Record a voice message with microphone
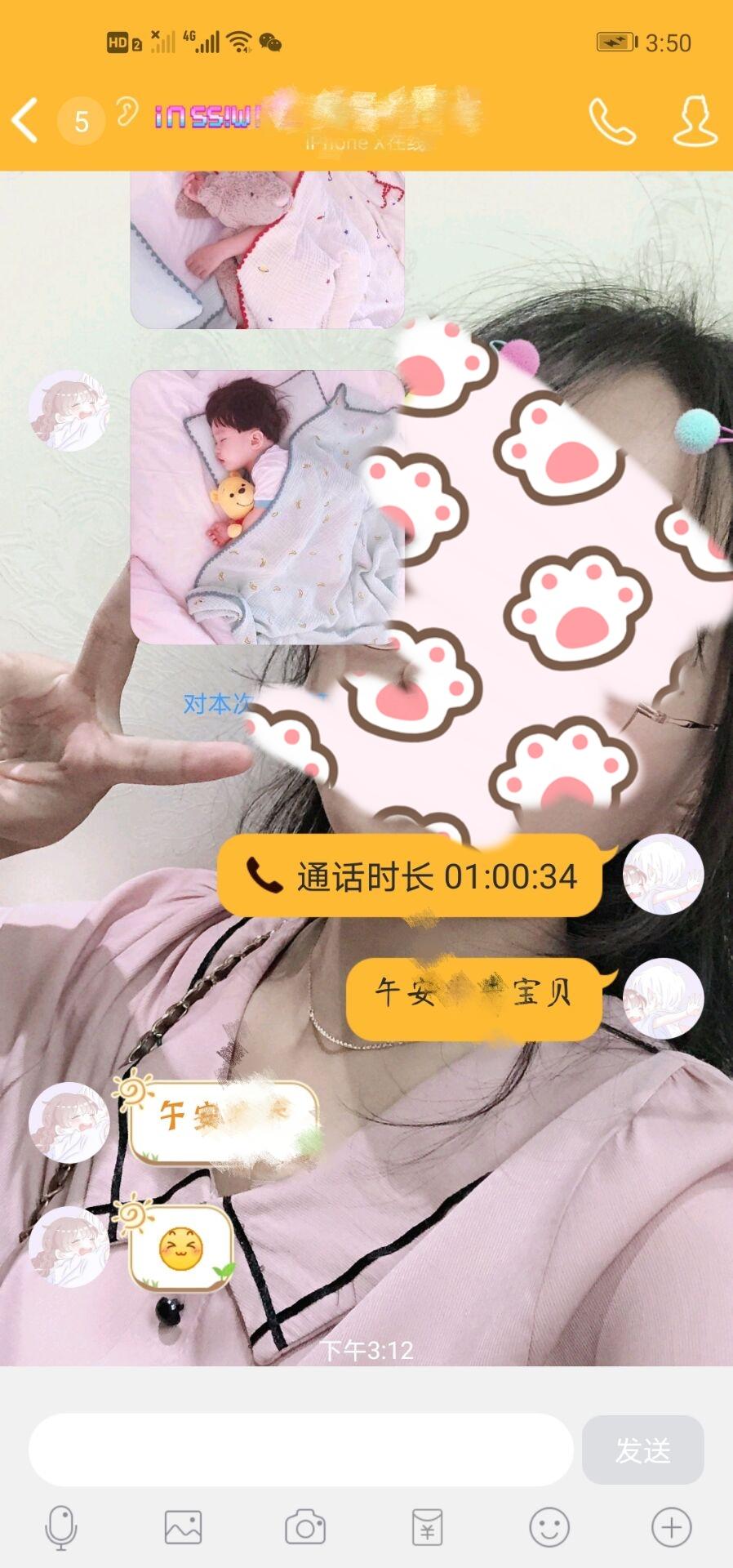Image resolution: width=733 pixels, height=1568 pixels. [x=60, y=1527]
